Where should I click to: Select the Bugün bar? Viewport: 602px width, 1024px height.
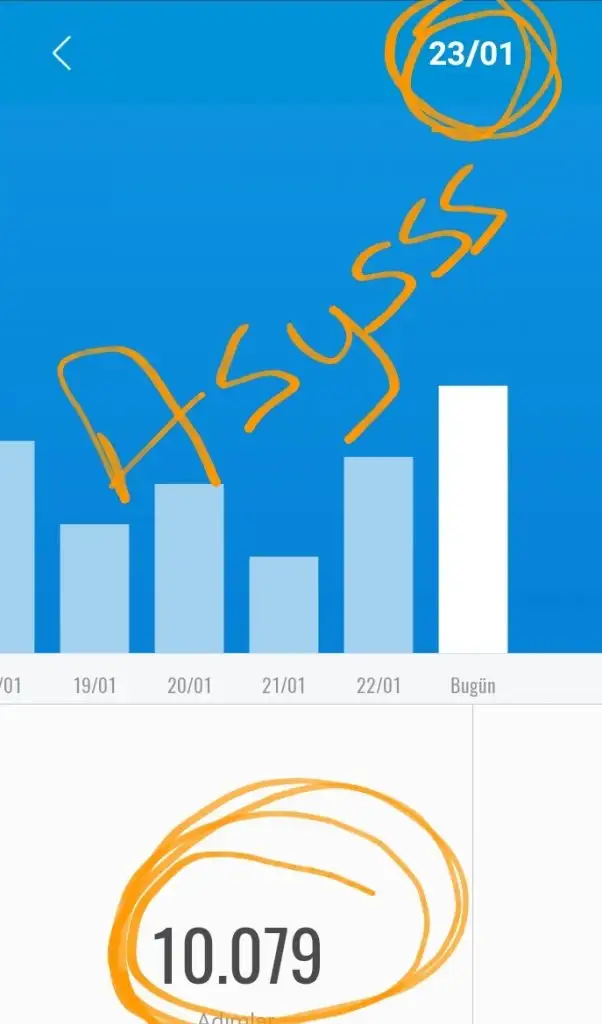tap(473, 519)
